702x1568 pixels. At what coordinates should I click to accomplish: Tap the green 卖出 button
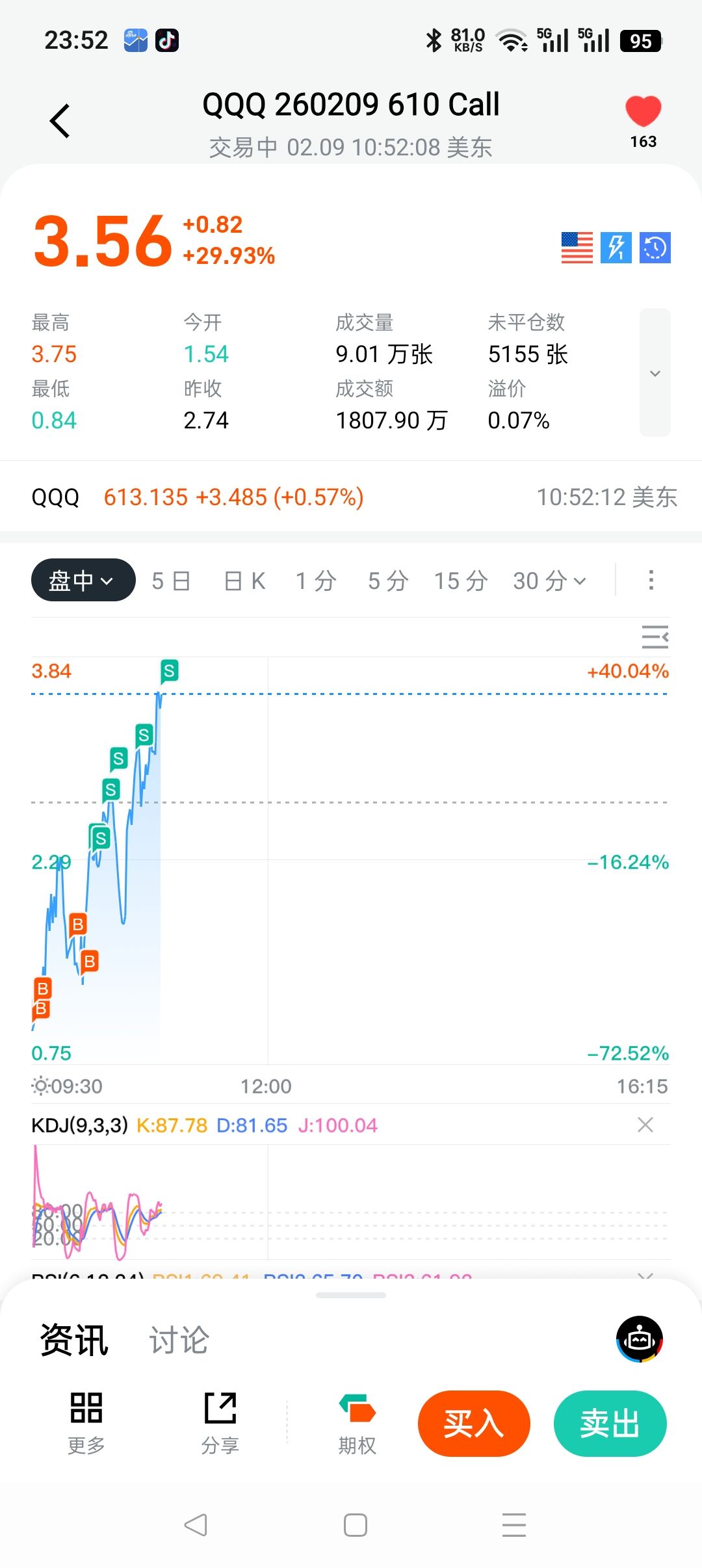(610, 1424)
